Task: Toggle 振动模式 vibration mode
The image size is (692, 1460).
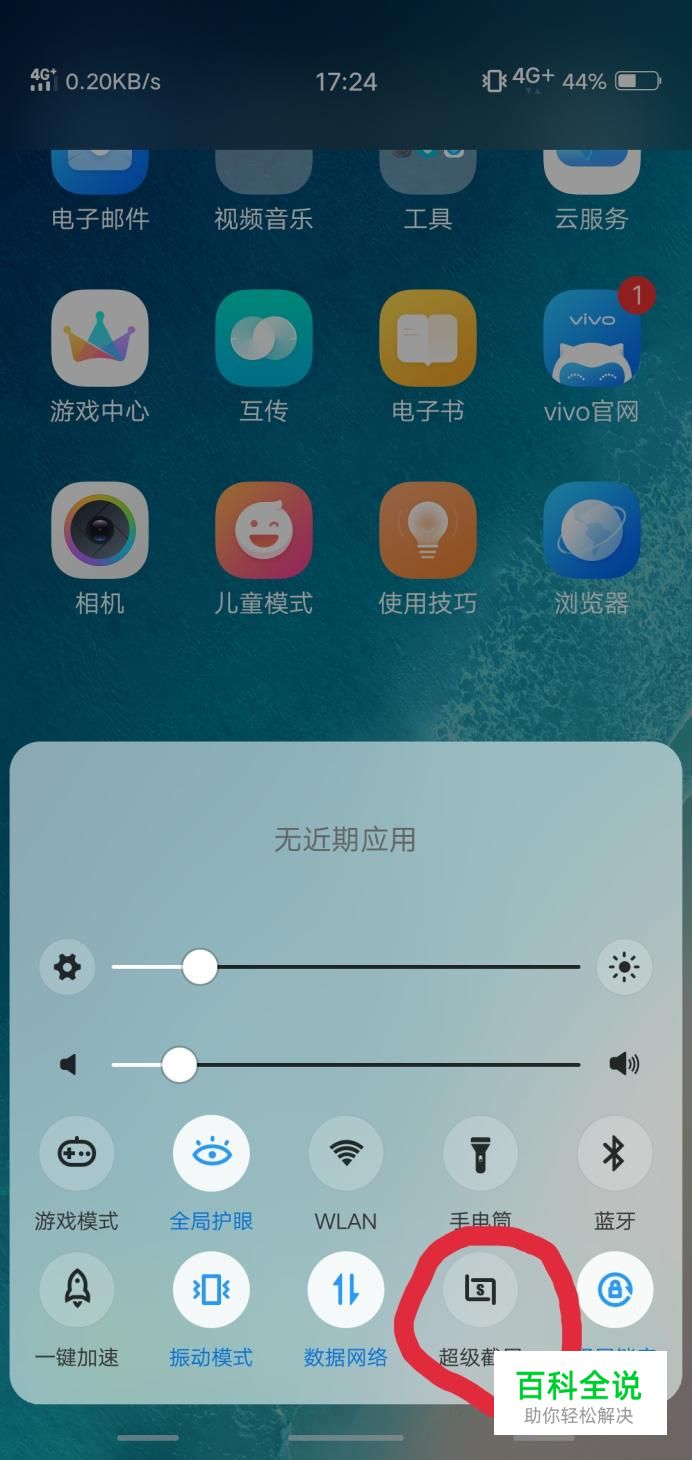Action: [211, 1290]
